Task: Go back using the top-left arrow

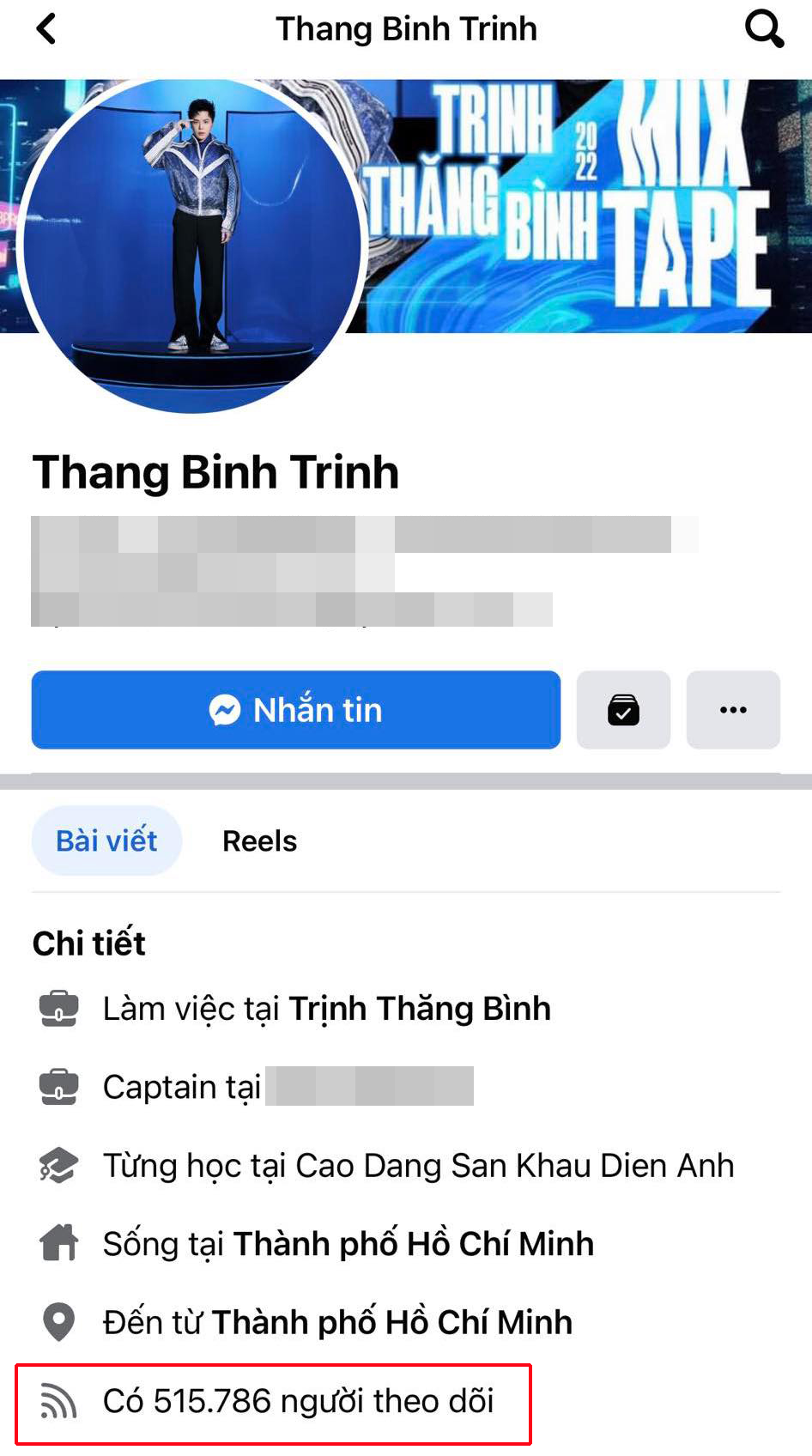Action: click(x=46, y=29)
